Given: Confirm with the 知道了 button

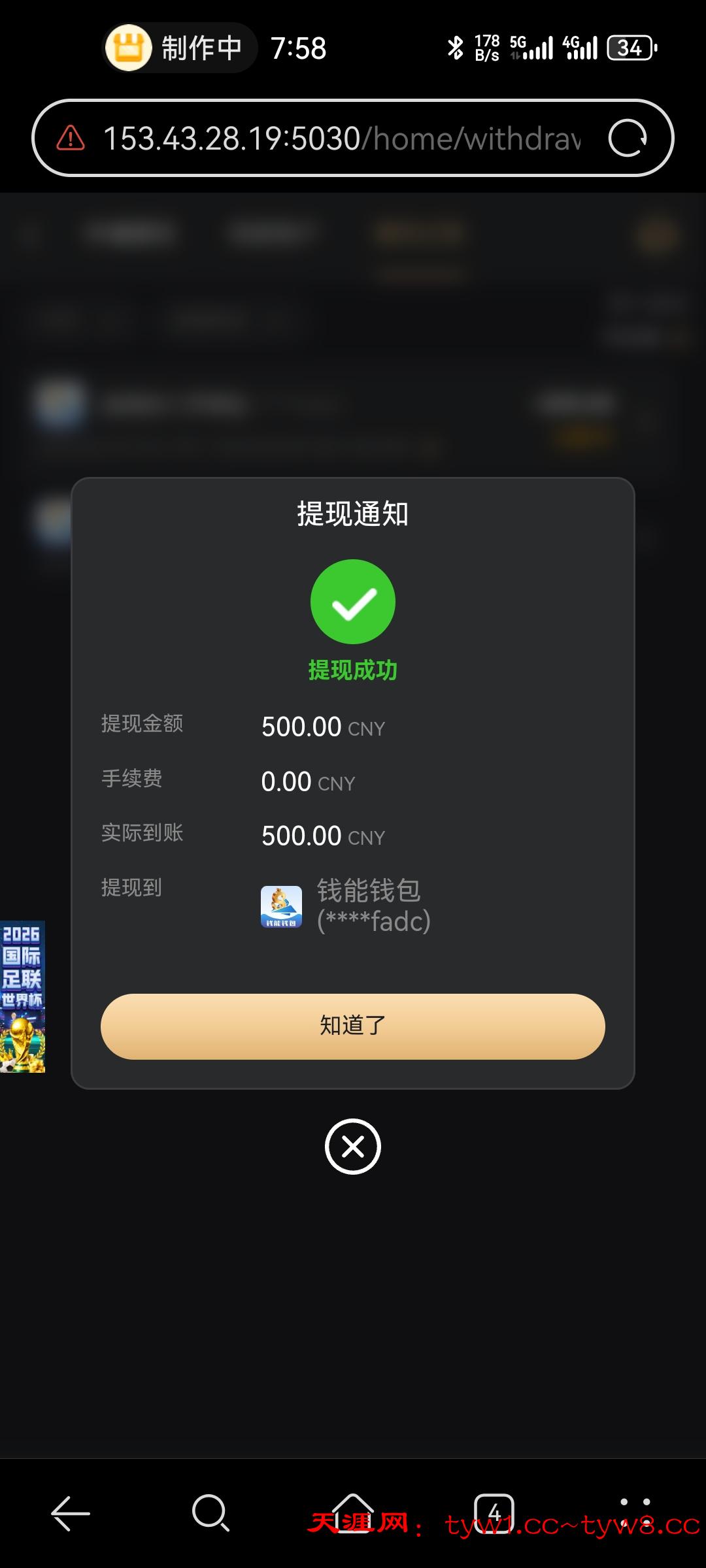Looking at the screenshot, I should point(353,1026).
